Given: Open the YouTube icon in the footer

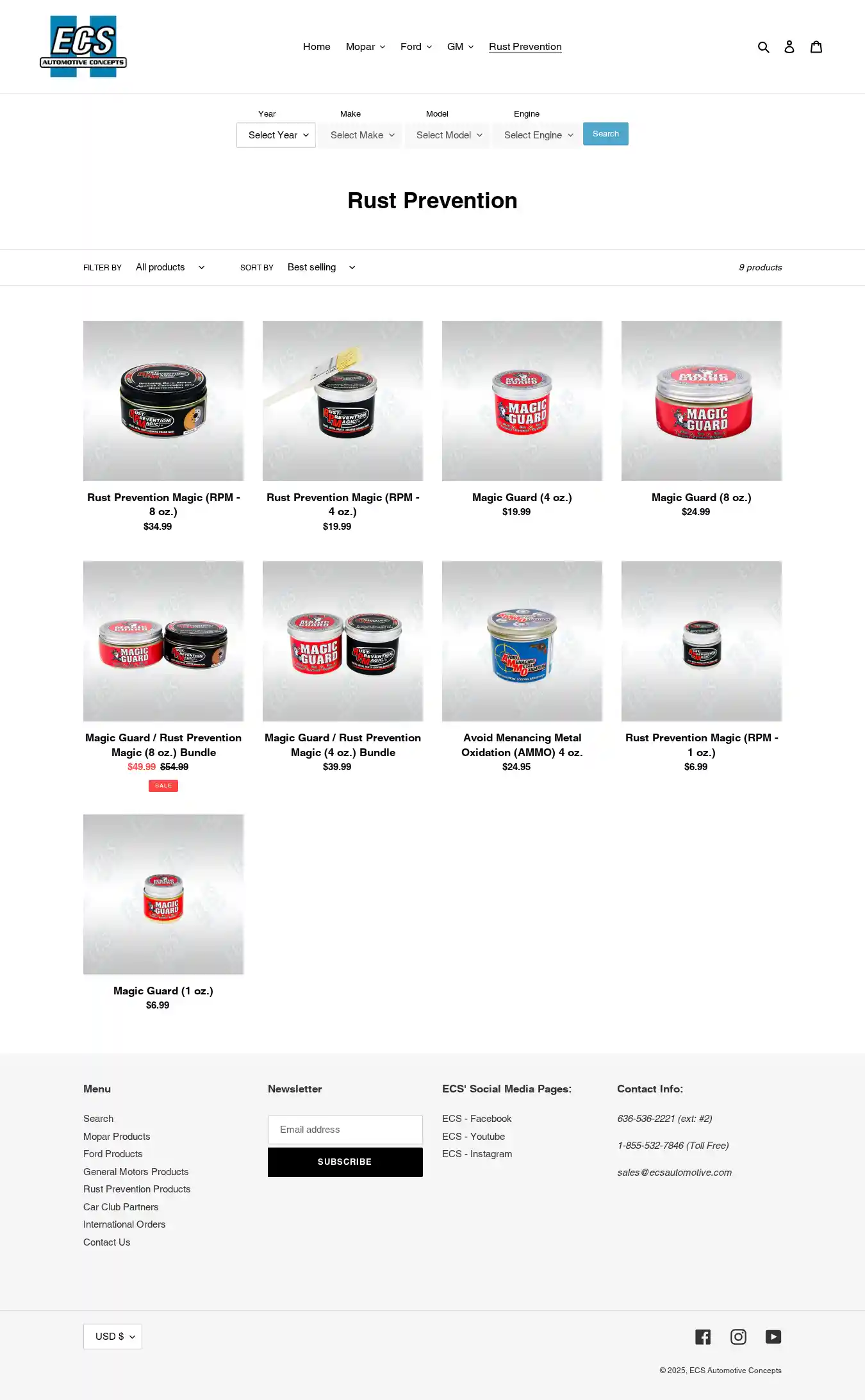Looking at the screenshot, I should [x=773, y=1337].
